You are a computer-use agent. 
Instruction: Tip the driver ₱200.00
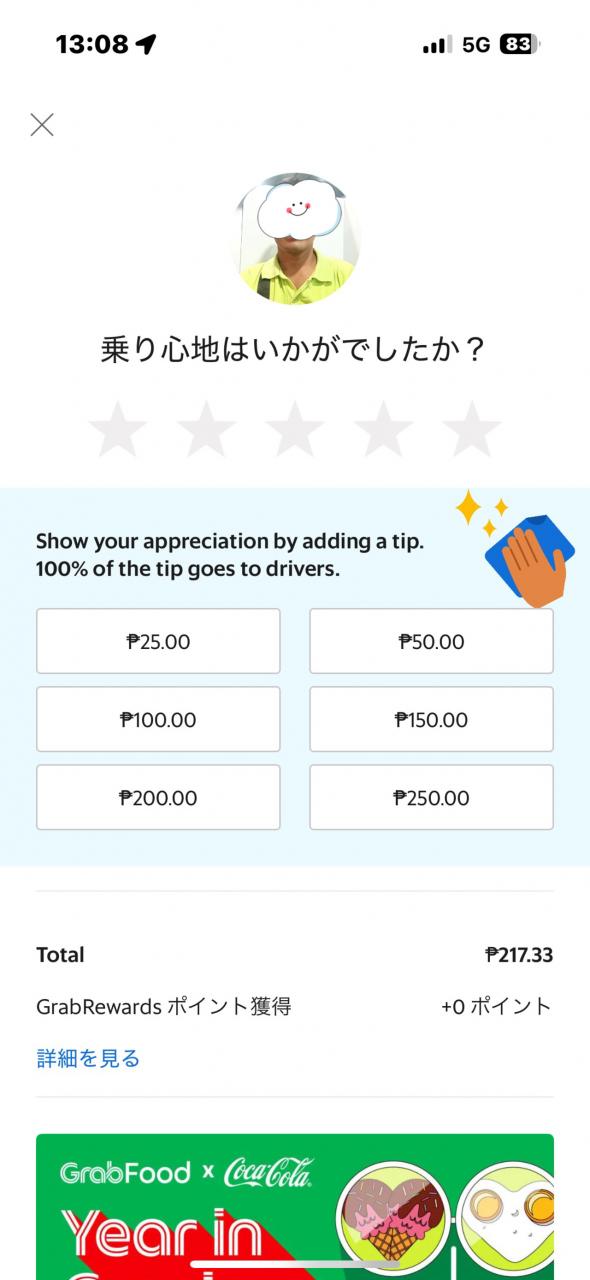(x=158, y=797)
